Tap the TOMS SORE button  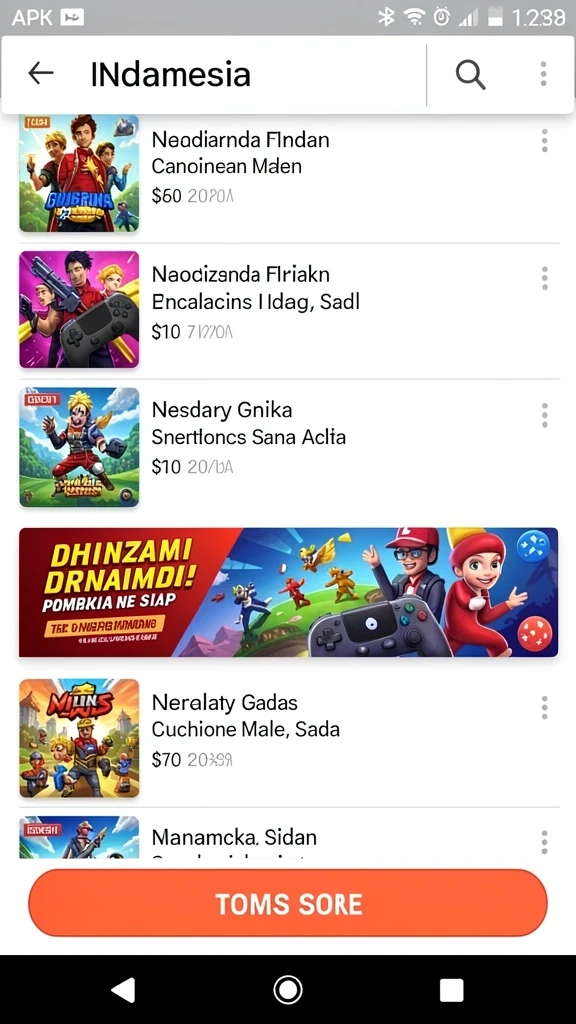(x=288, y=903)
